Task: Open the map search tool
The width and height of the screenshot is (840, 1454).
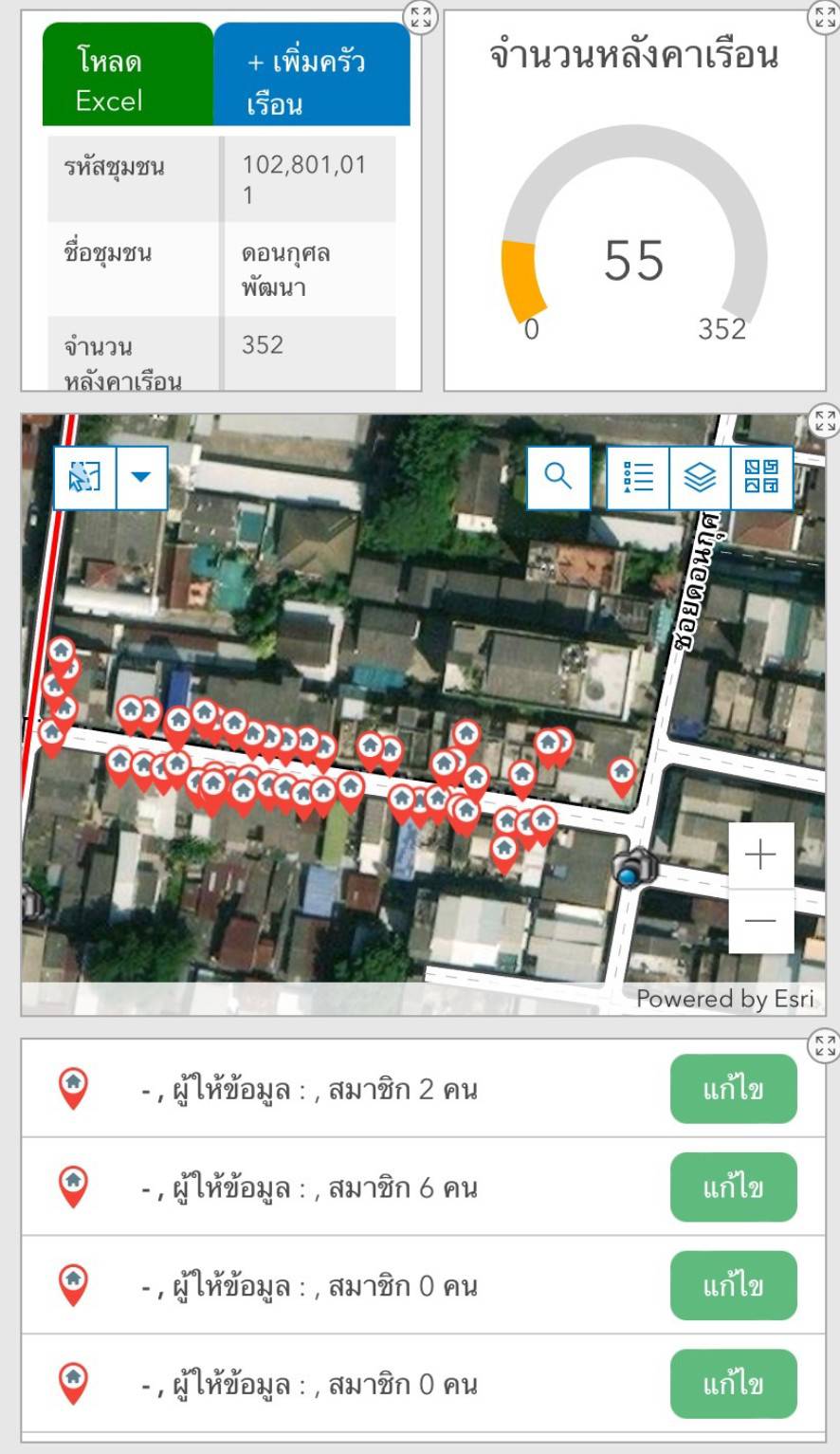Action: [x=558, y=477]
